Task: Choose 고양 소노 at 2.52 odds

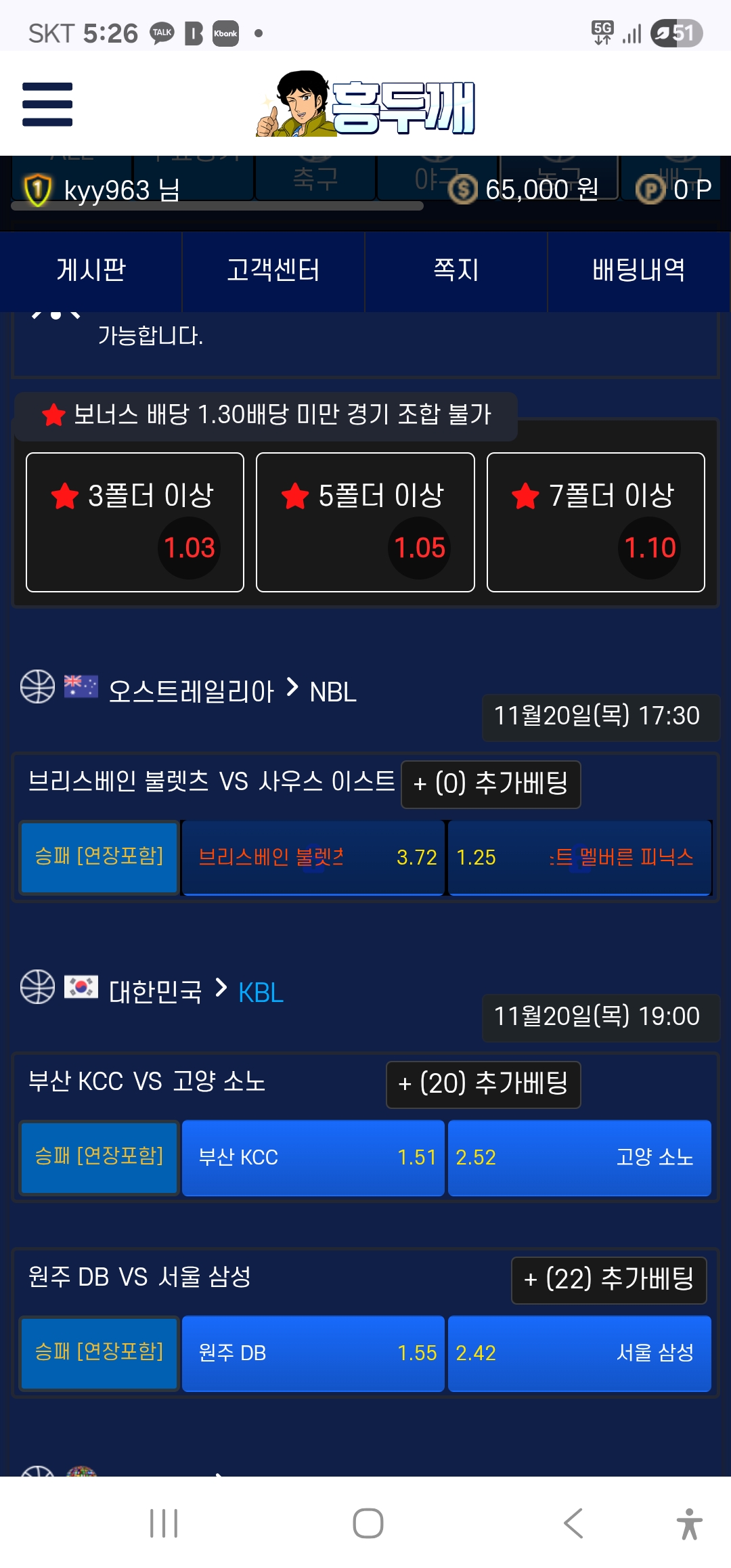Action: coord(579,1157)
